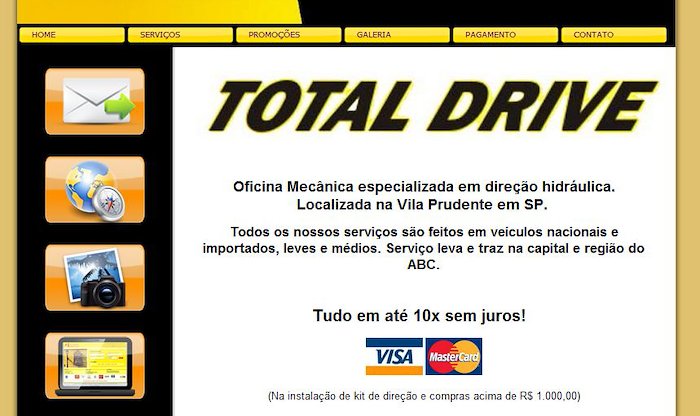Screen dimensions: 700x416
Task: Tap the laptop website icon
Action: [x=95, y=365]
